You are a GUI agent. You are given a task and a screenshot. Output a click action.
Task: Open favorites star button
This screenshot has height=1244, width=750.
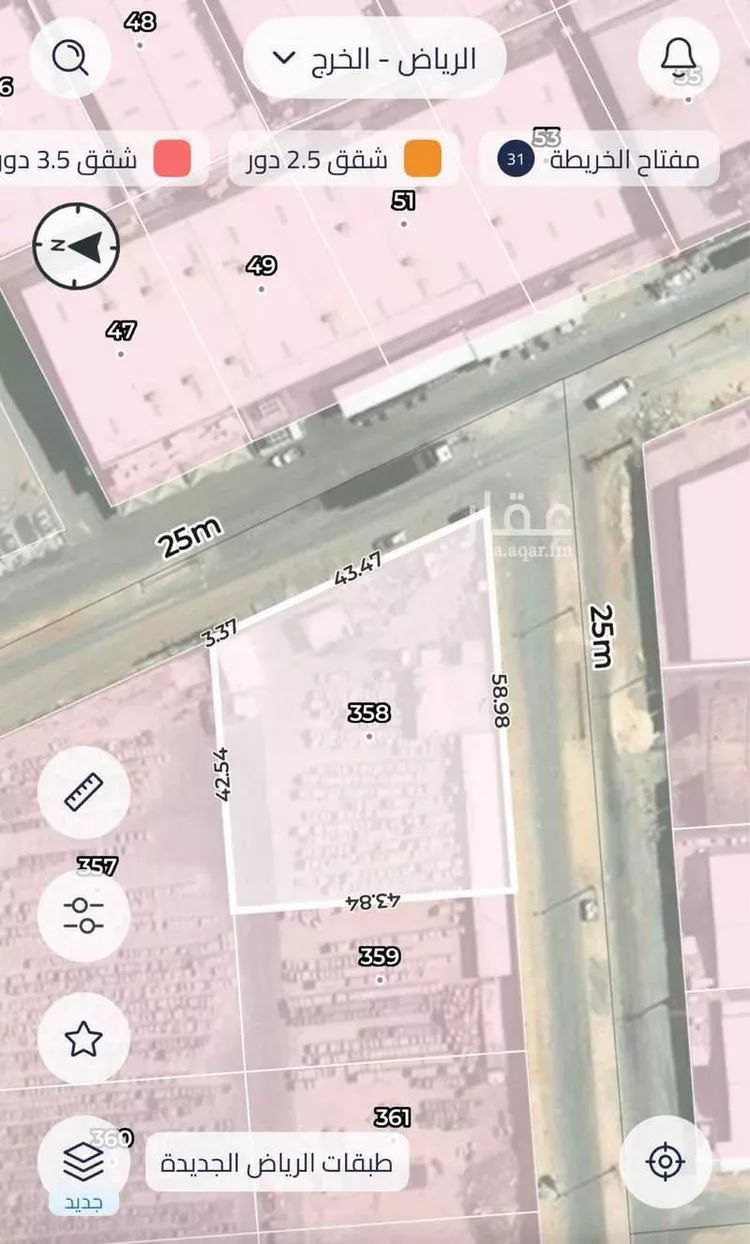tap(83, 1038)
